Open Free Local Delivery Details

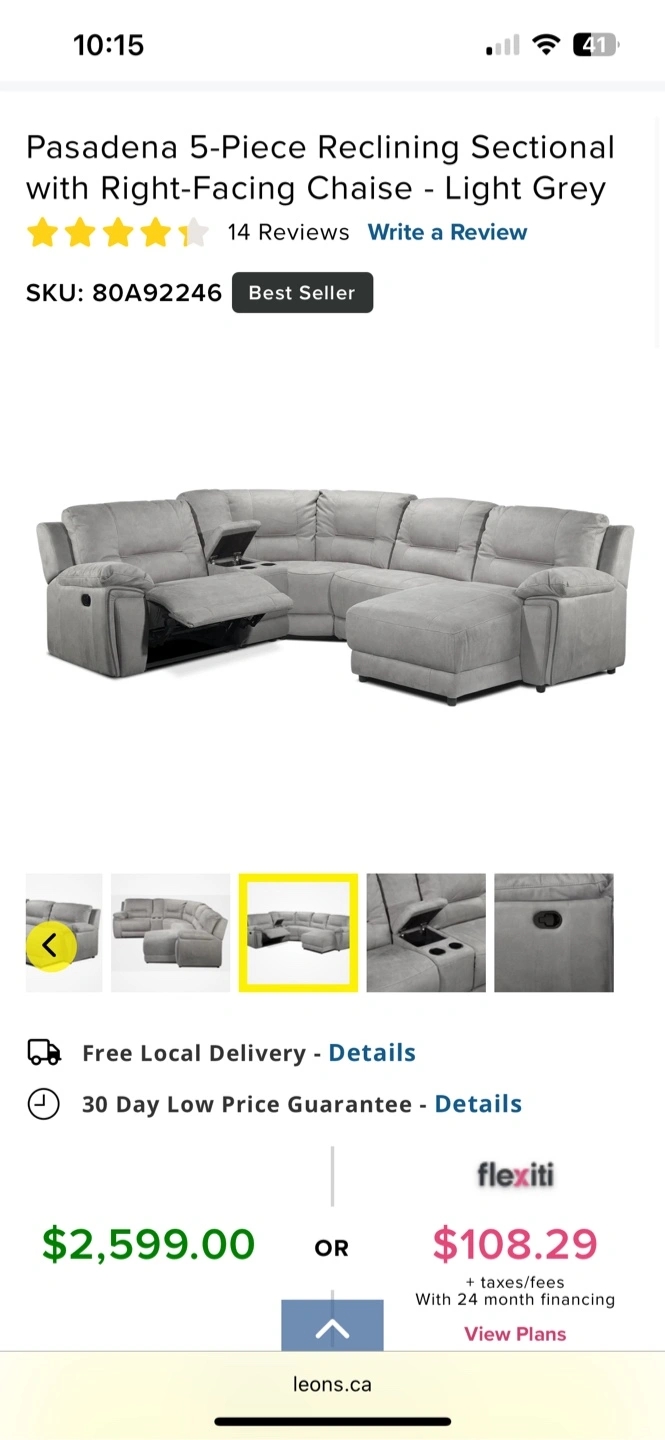point(372,1053)
